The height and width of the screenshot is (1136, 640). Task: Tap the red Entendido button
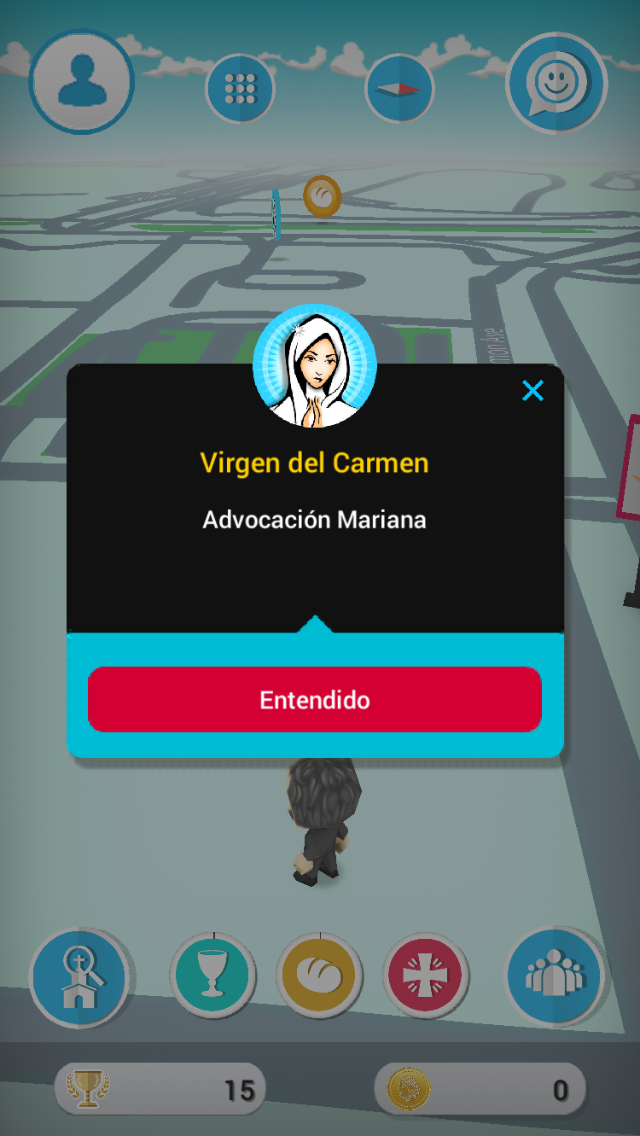pyautogui.click(x=314, y=699)
